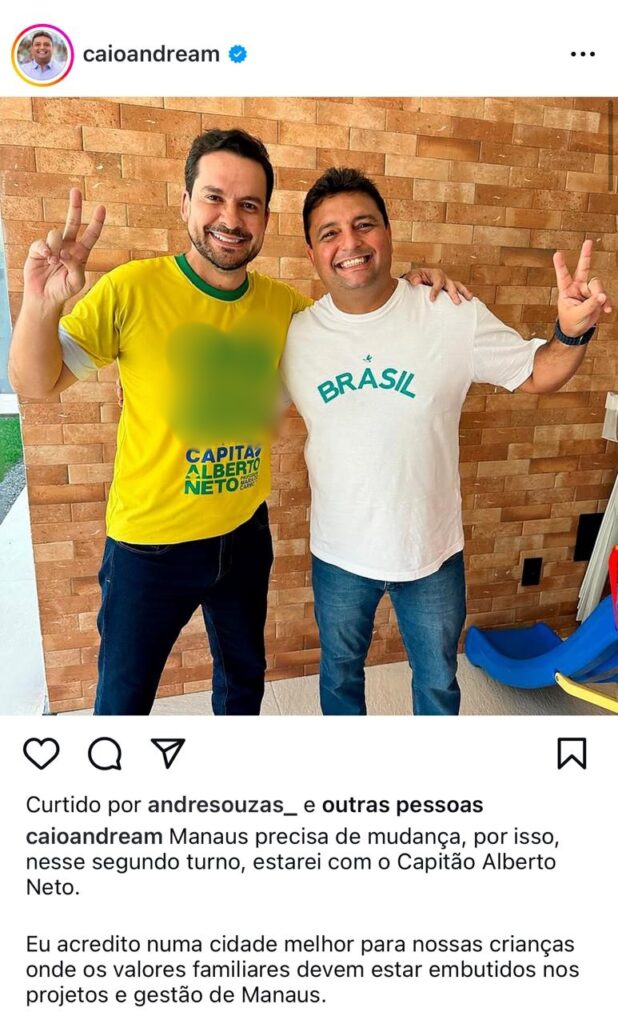Save this post with the bookmark icon
The height and width of the screenshot is (1024, 618).
tap(571, 753)
